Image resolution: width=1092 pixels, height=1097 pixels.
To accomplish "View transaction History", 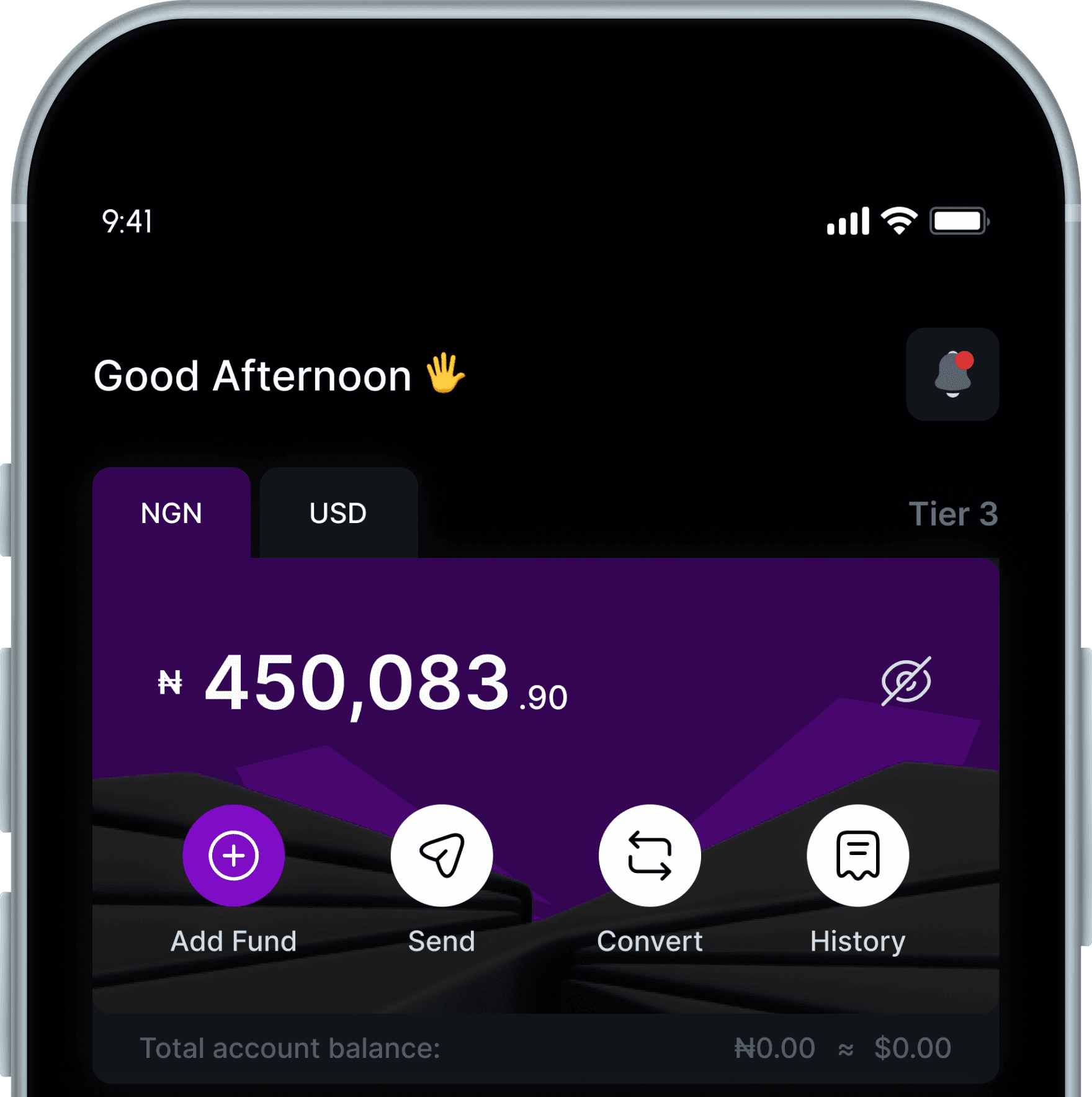I will coord(857,856).
